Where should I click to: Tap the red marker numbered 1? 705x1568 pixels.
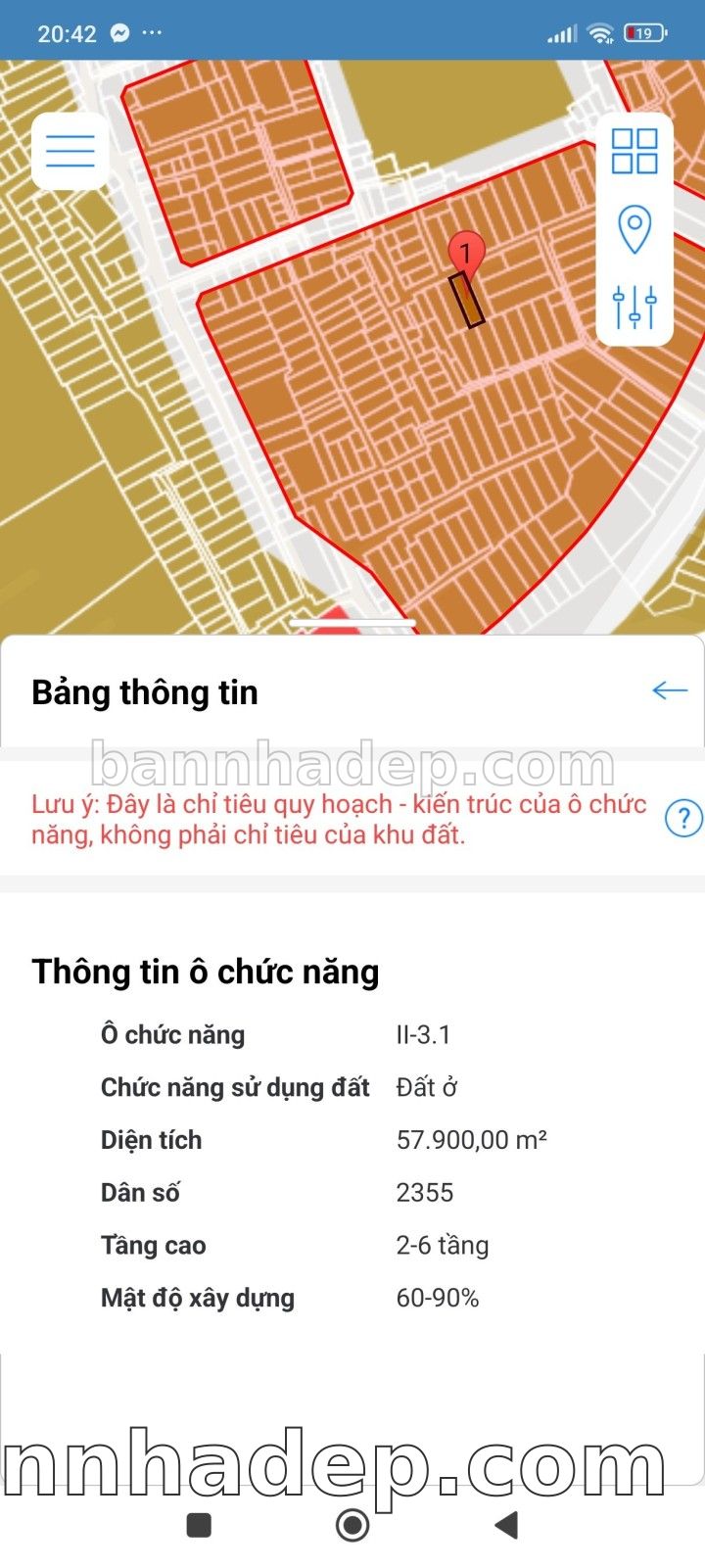(466, 254)
